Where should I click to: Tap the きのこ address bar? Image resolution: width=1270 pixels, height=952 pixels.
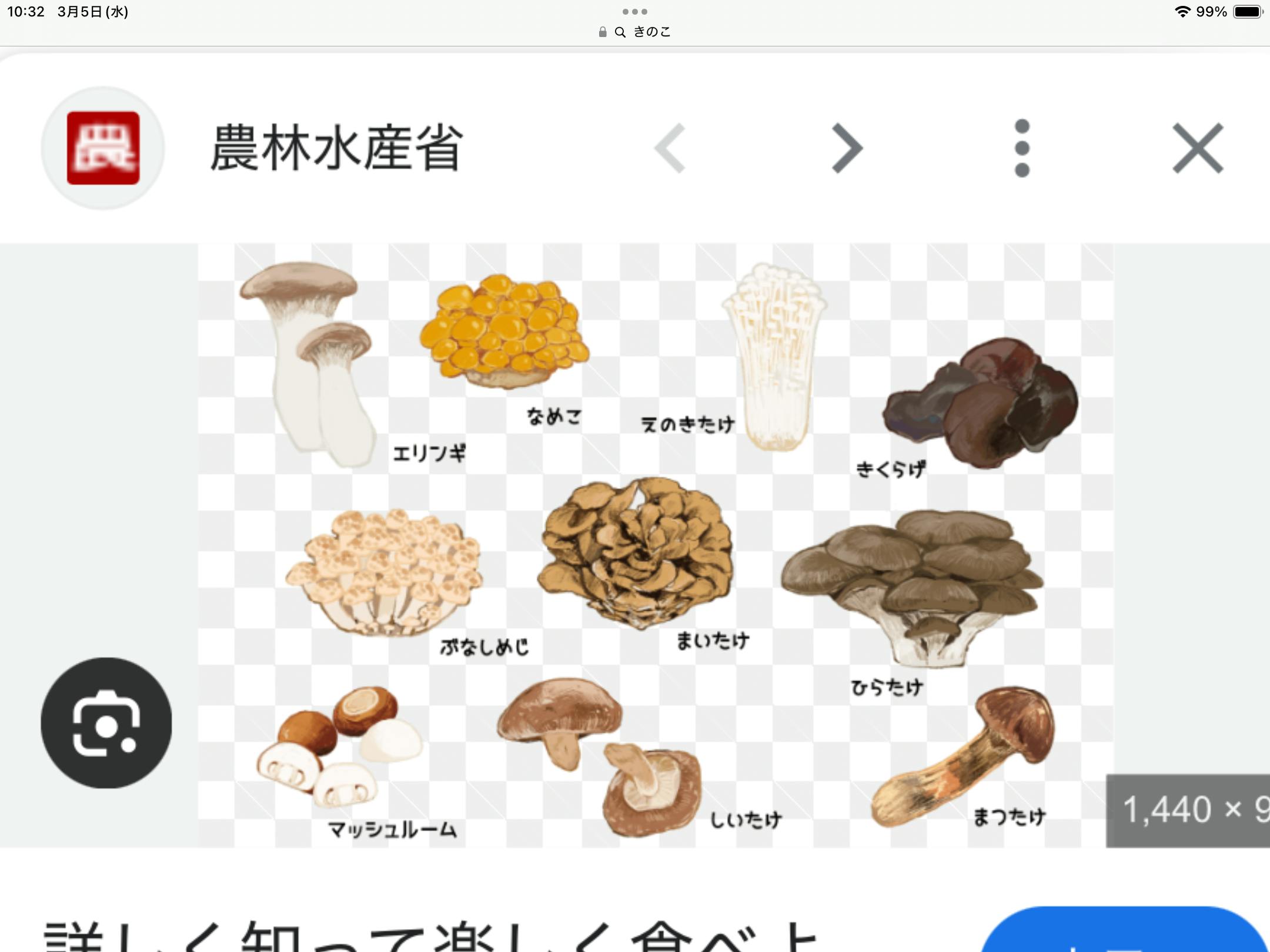635,32
